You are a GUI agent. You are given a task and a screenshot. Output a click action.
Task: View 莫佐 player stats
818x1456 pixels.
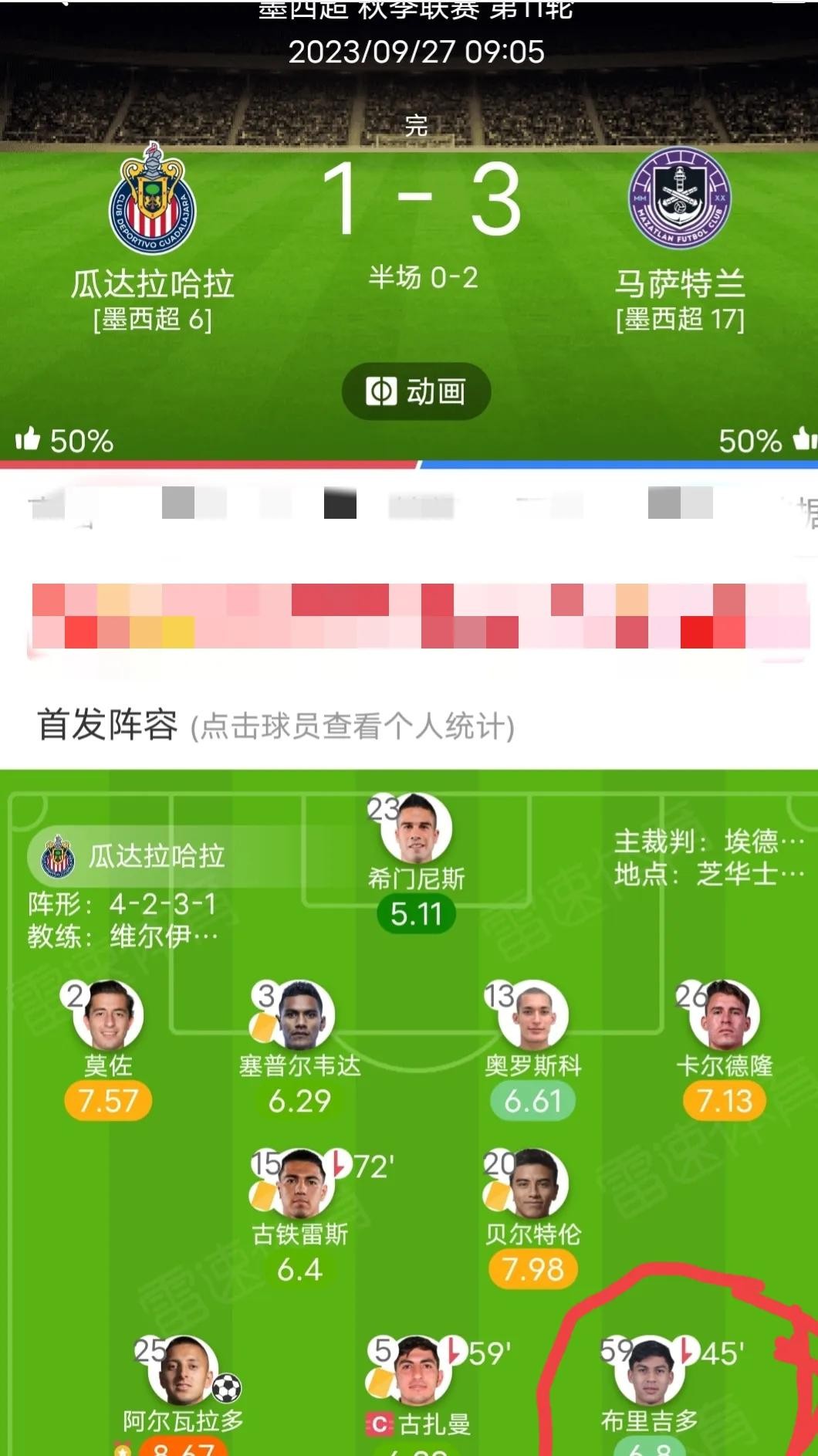tap(109, 1016)
